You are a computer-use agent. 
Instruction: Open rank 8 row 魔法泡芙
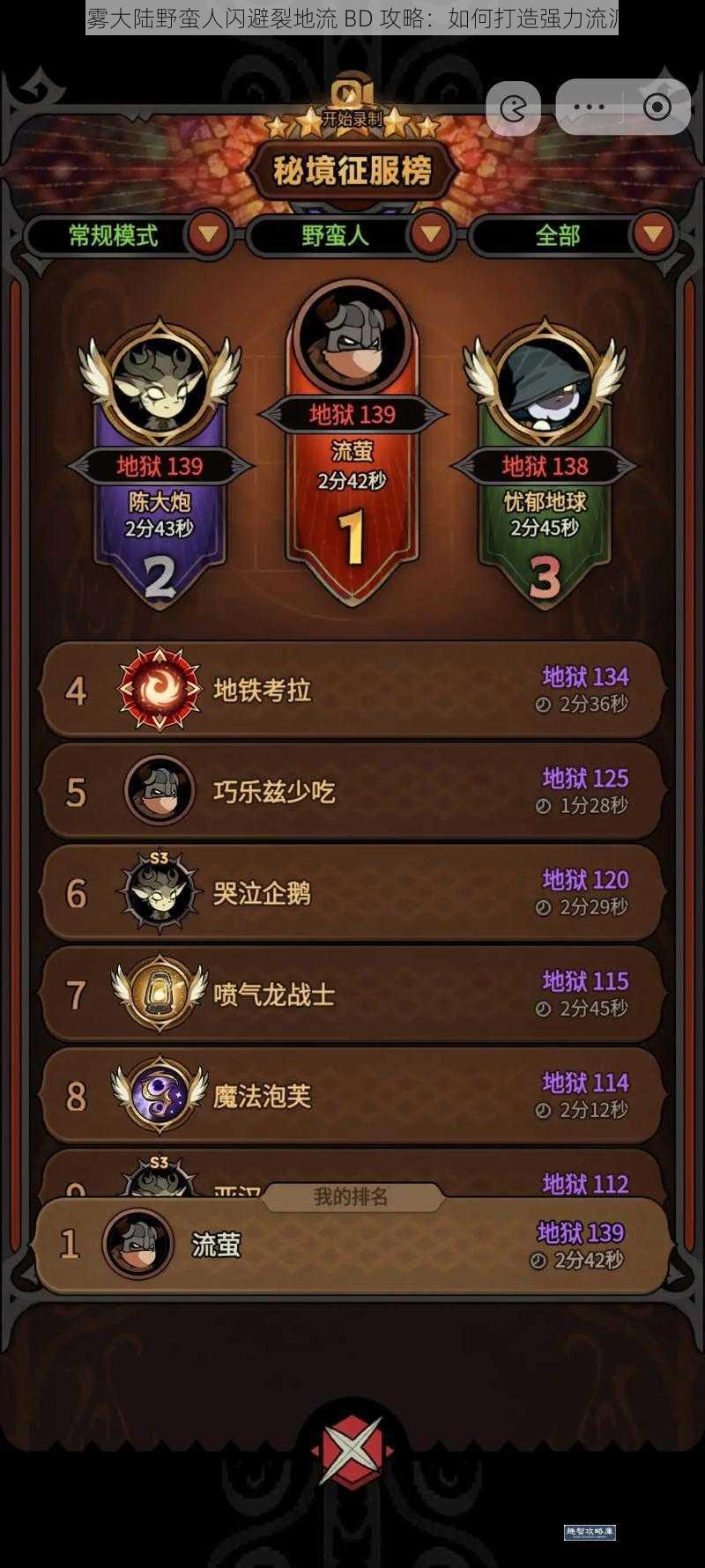pyautogui.click(x=352, y=1095)
